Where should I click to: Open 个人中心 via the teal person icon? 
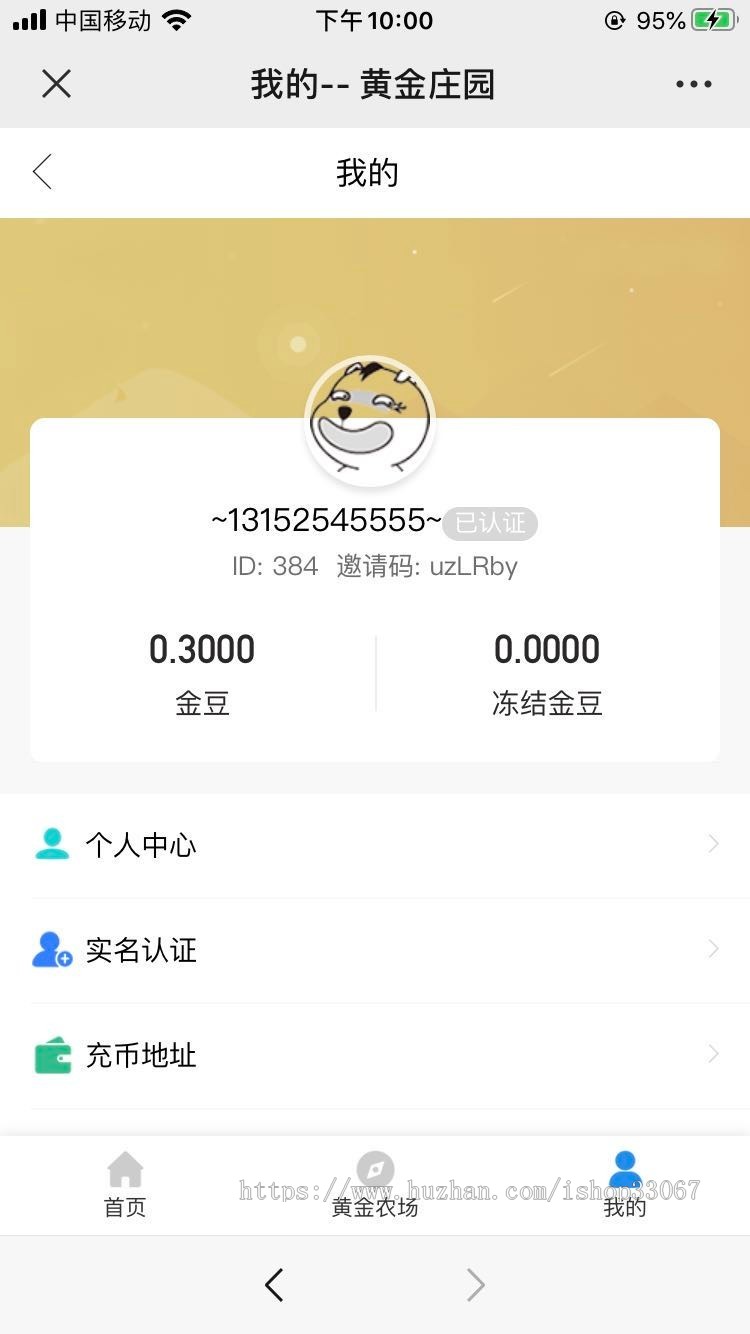(x=53, y=843)
